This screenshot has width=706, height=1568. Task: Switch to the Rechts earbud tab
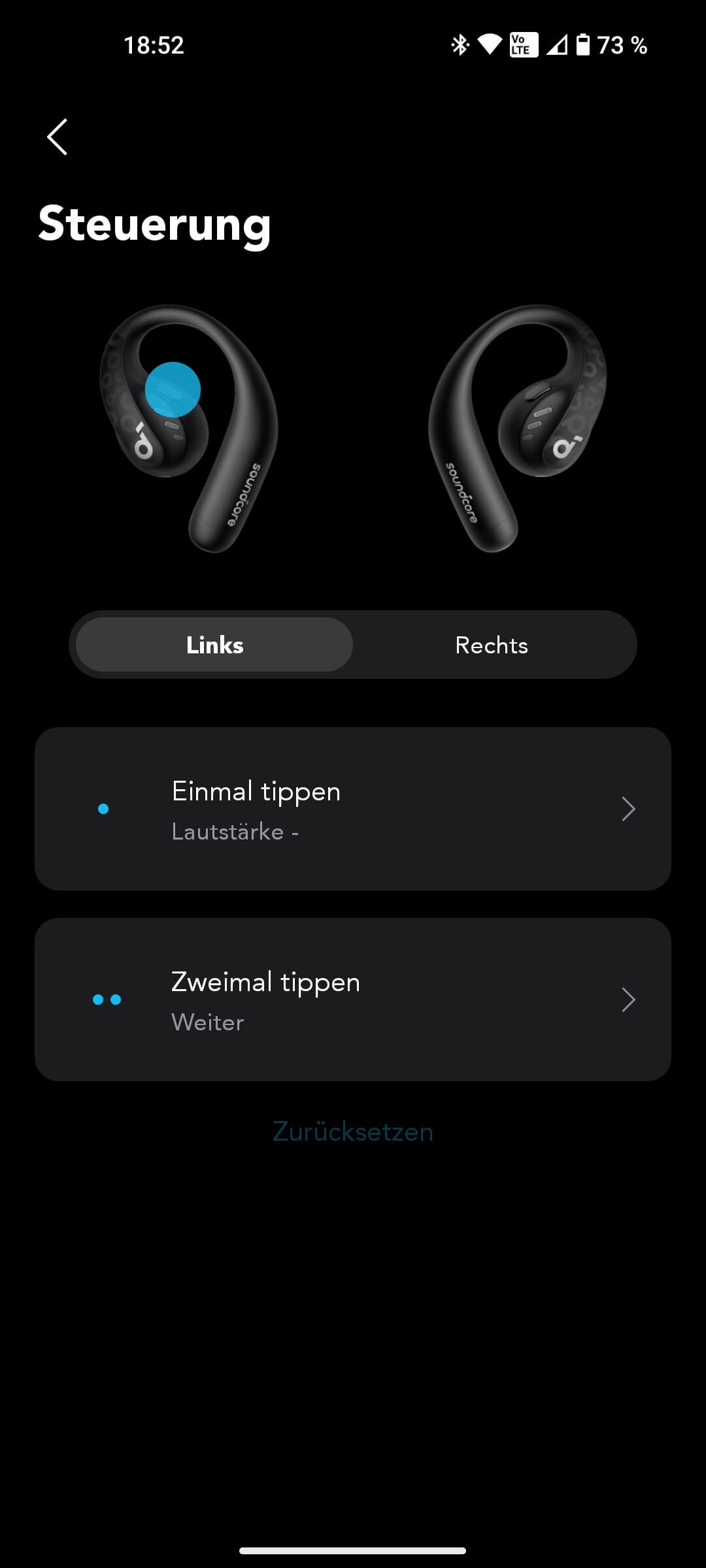tap(492, 645)
